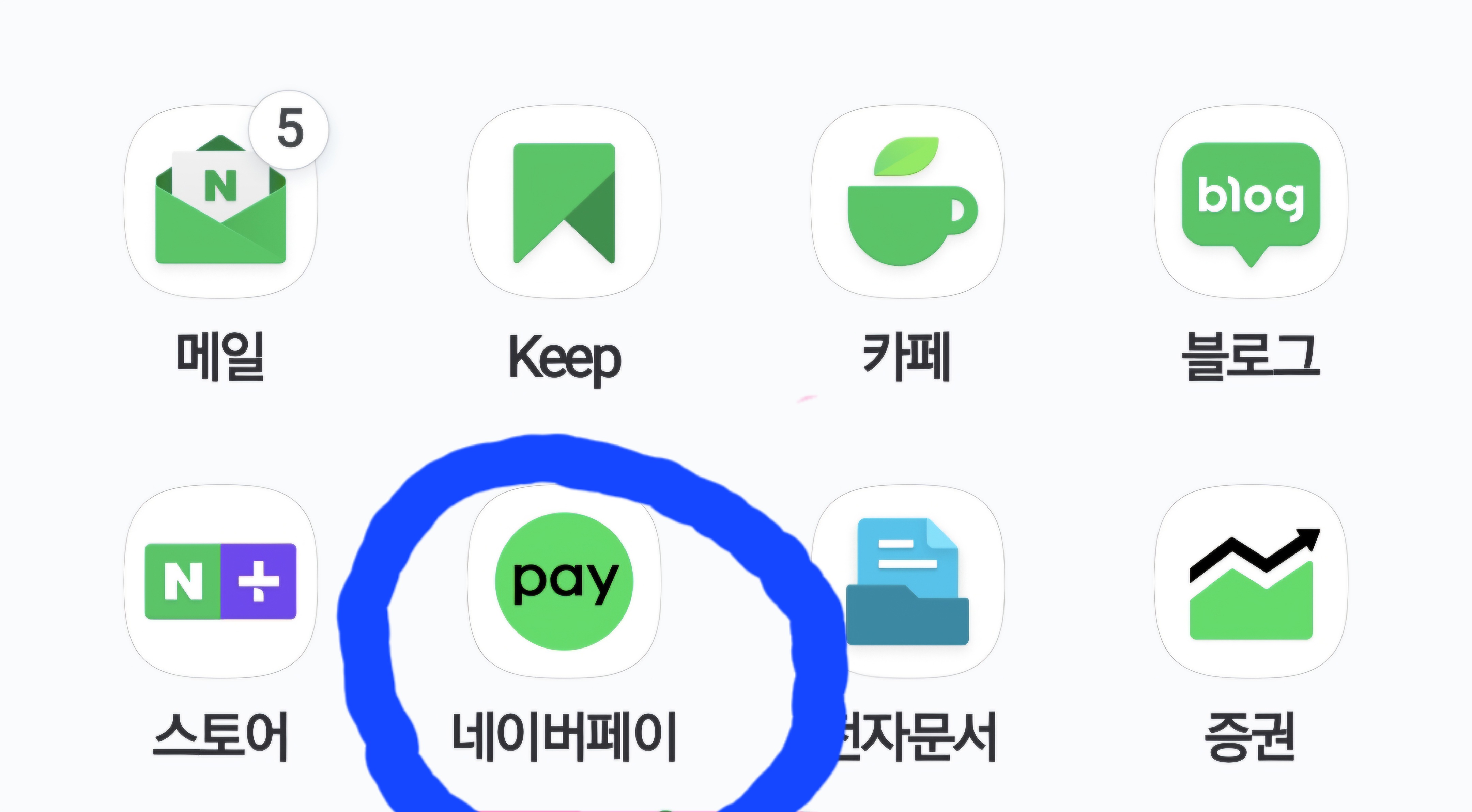Image resolution: width=1472 pixels, height=812 pixels.
Task: Open the Keep service
Action: click(x=564, y=202)
